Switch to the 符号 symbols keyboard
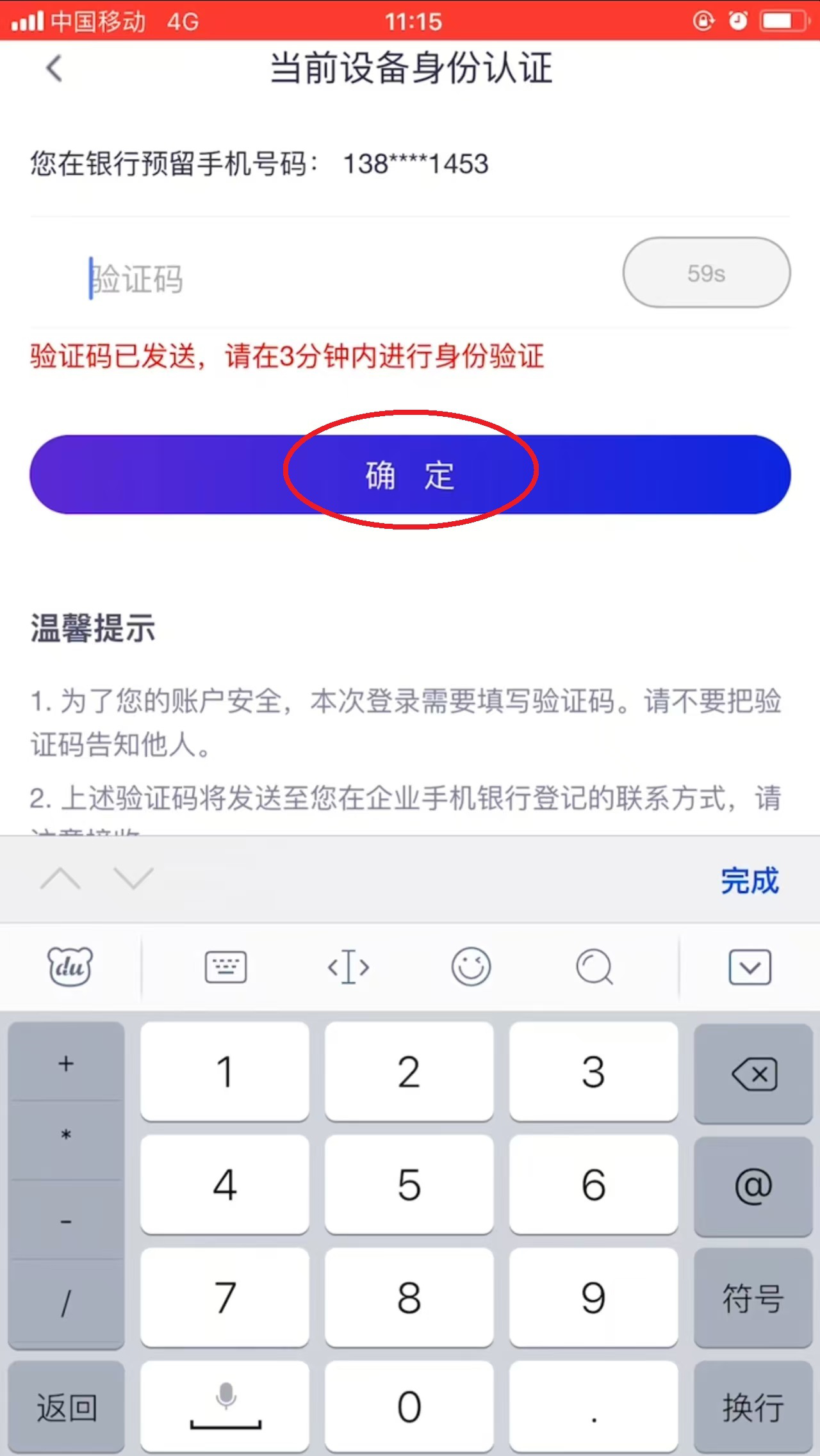 click(x=753, y=1298)
